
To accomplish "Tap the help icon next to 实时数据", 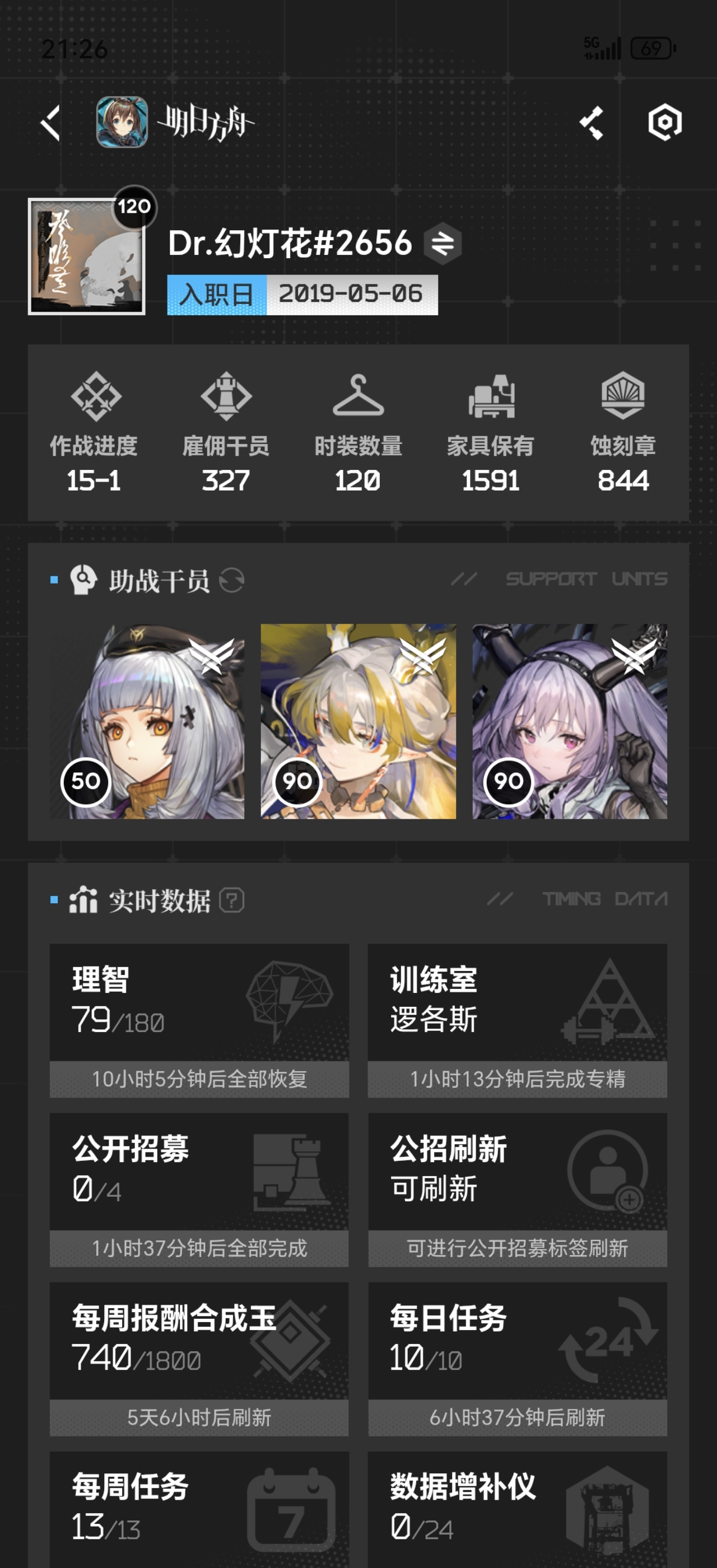I will (x=232, y=900).
